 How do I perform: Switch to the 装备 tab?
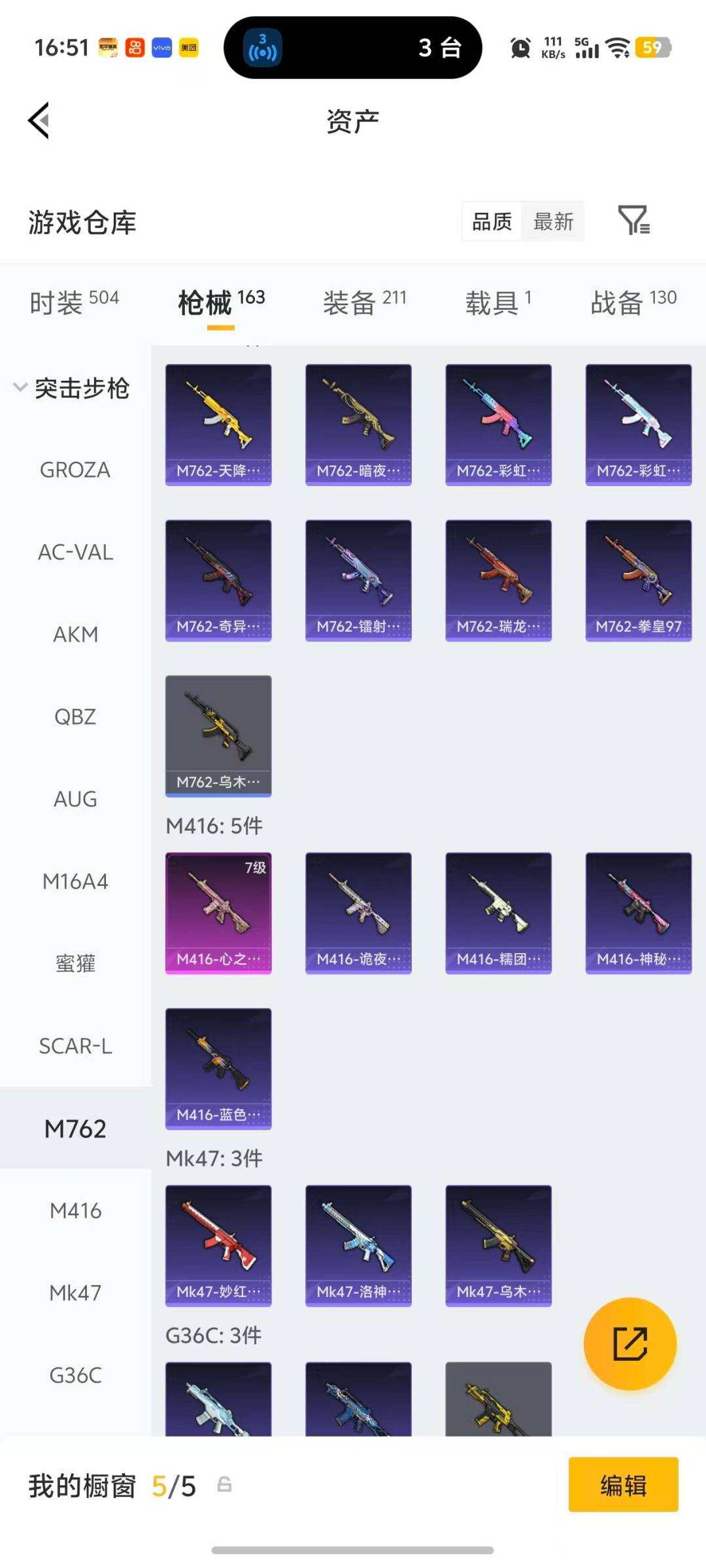[x=364, y=302]
